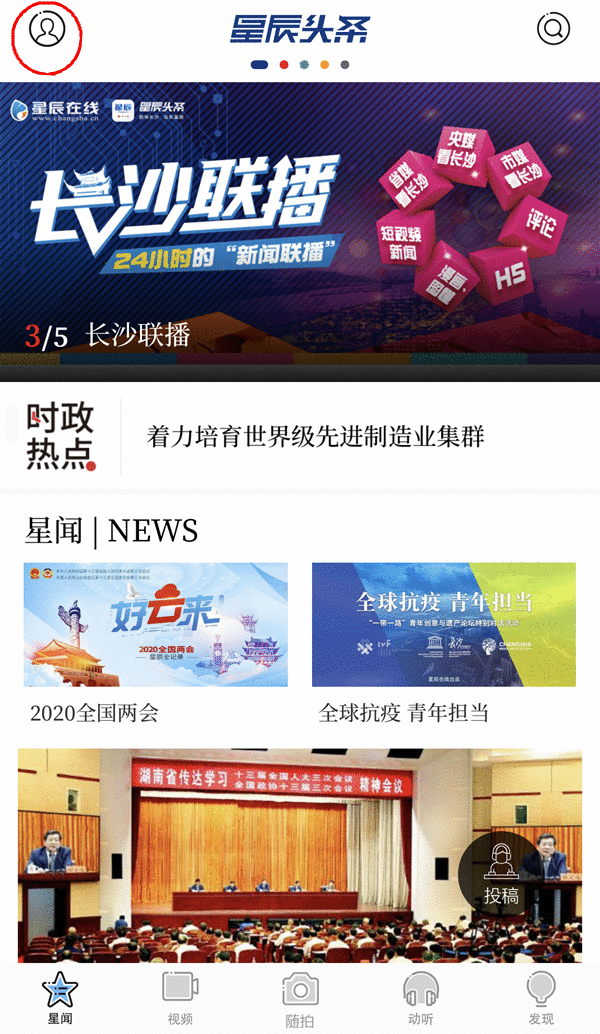600x1034 pixels.
Task: Switch to the 随拍 tab
Action: (300, 997)
